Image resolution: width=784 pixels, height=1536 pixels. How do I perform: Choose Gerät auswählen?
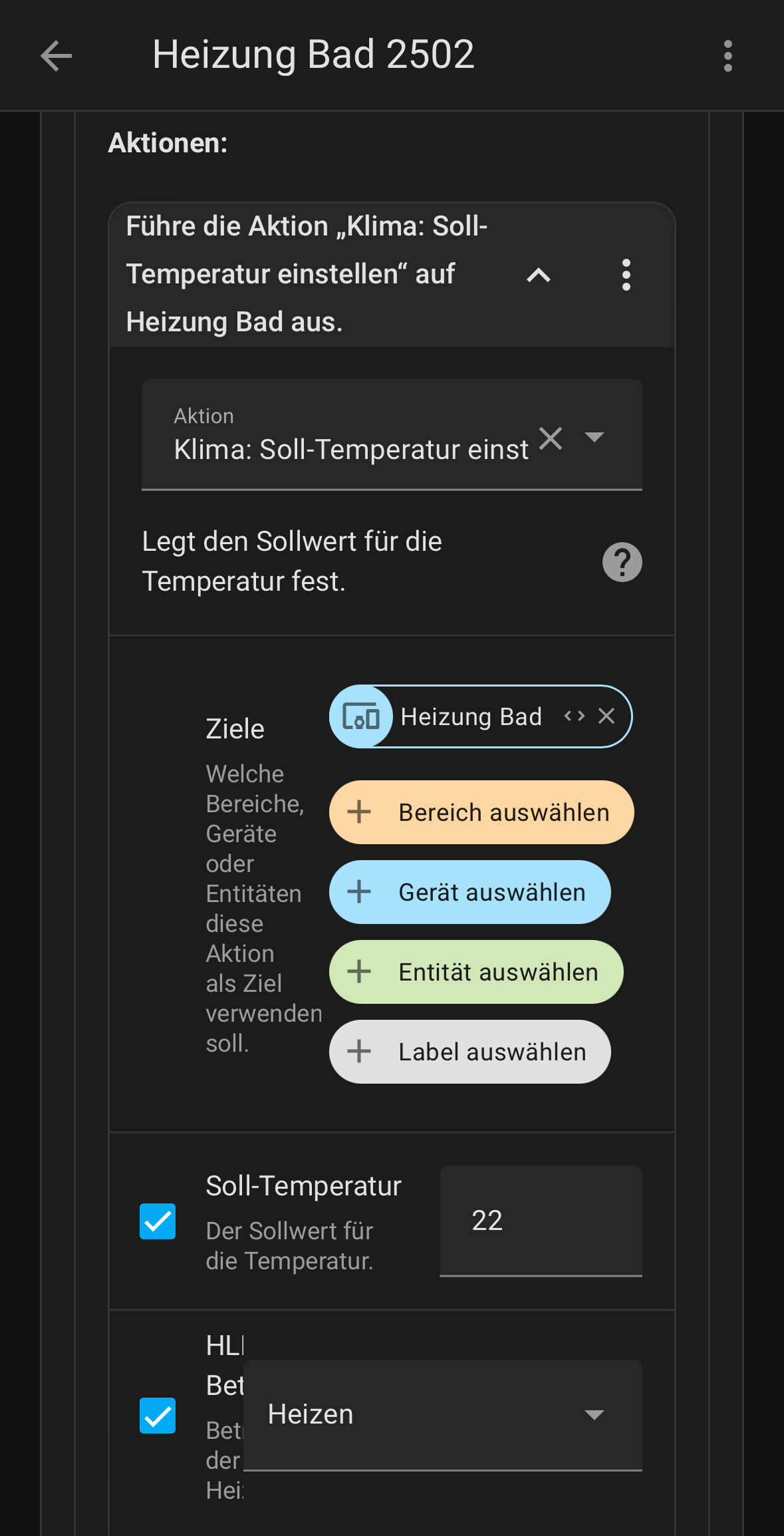coord(470,892)
